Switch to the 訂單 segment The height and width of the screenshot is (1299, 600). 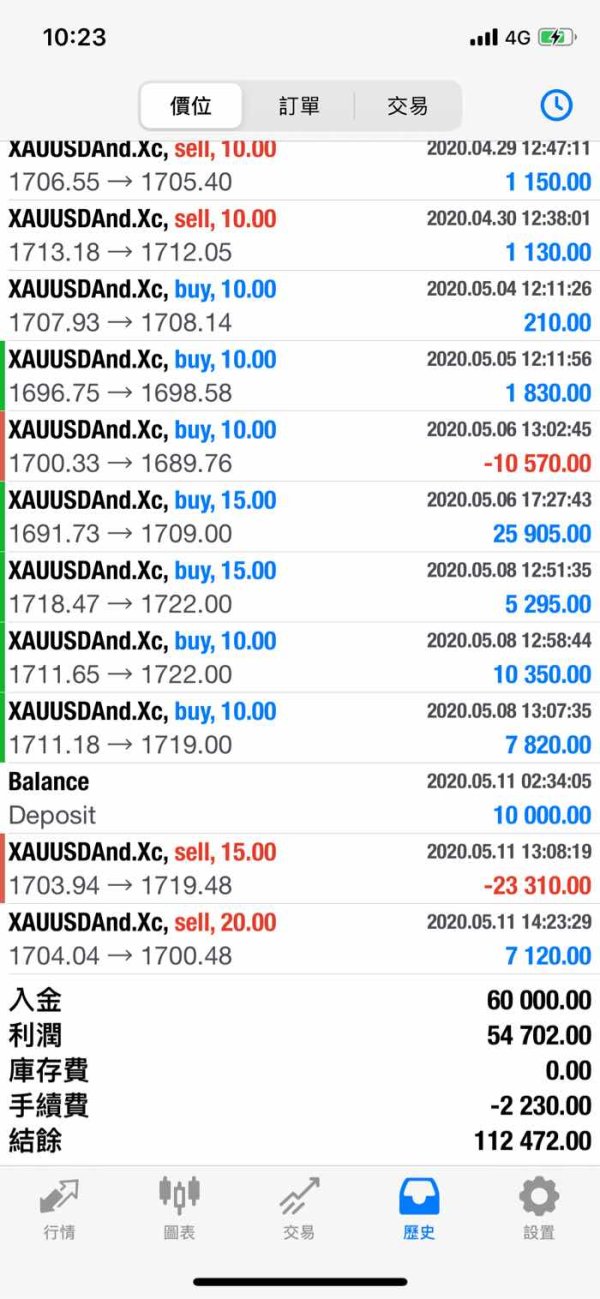(299, 105)
